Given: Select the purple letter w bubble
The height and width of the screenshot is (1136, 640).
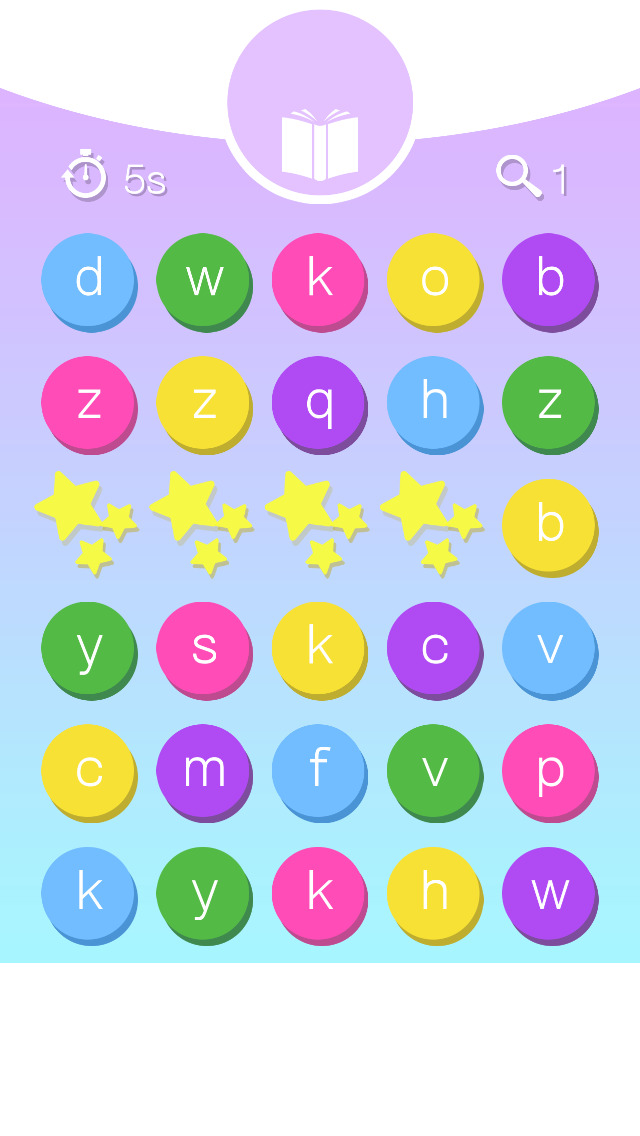Looking at the screenshot, I should pyautogui.click(x=549, y=893).
